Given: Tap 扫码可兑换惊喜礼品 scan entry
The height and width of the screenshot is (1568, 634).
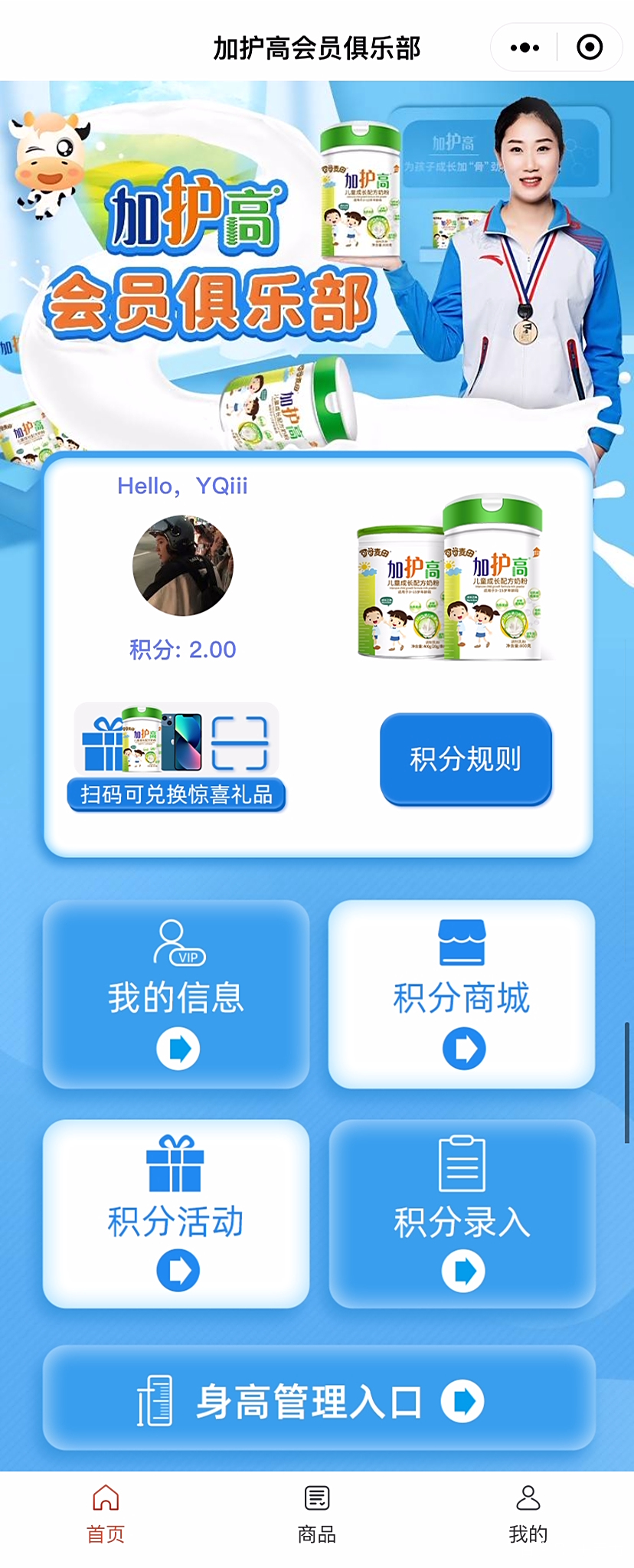Looking at the screenshot, I should pos(177,757).
